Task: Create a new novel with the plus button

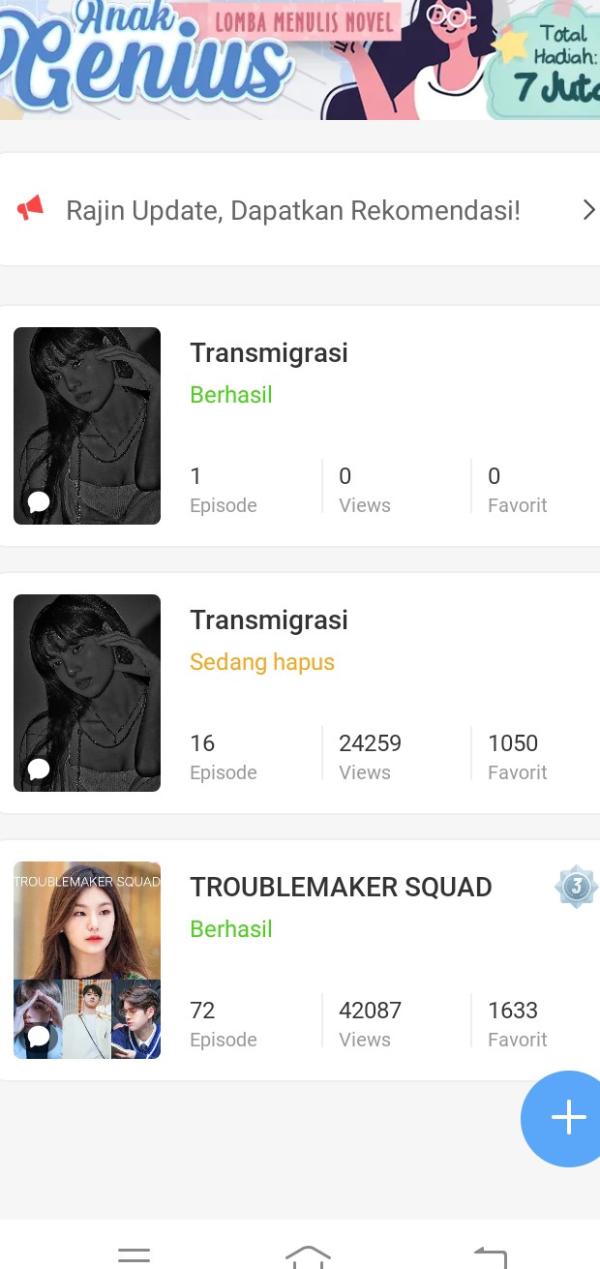Action: point(567,1117)
